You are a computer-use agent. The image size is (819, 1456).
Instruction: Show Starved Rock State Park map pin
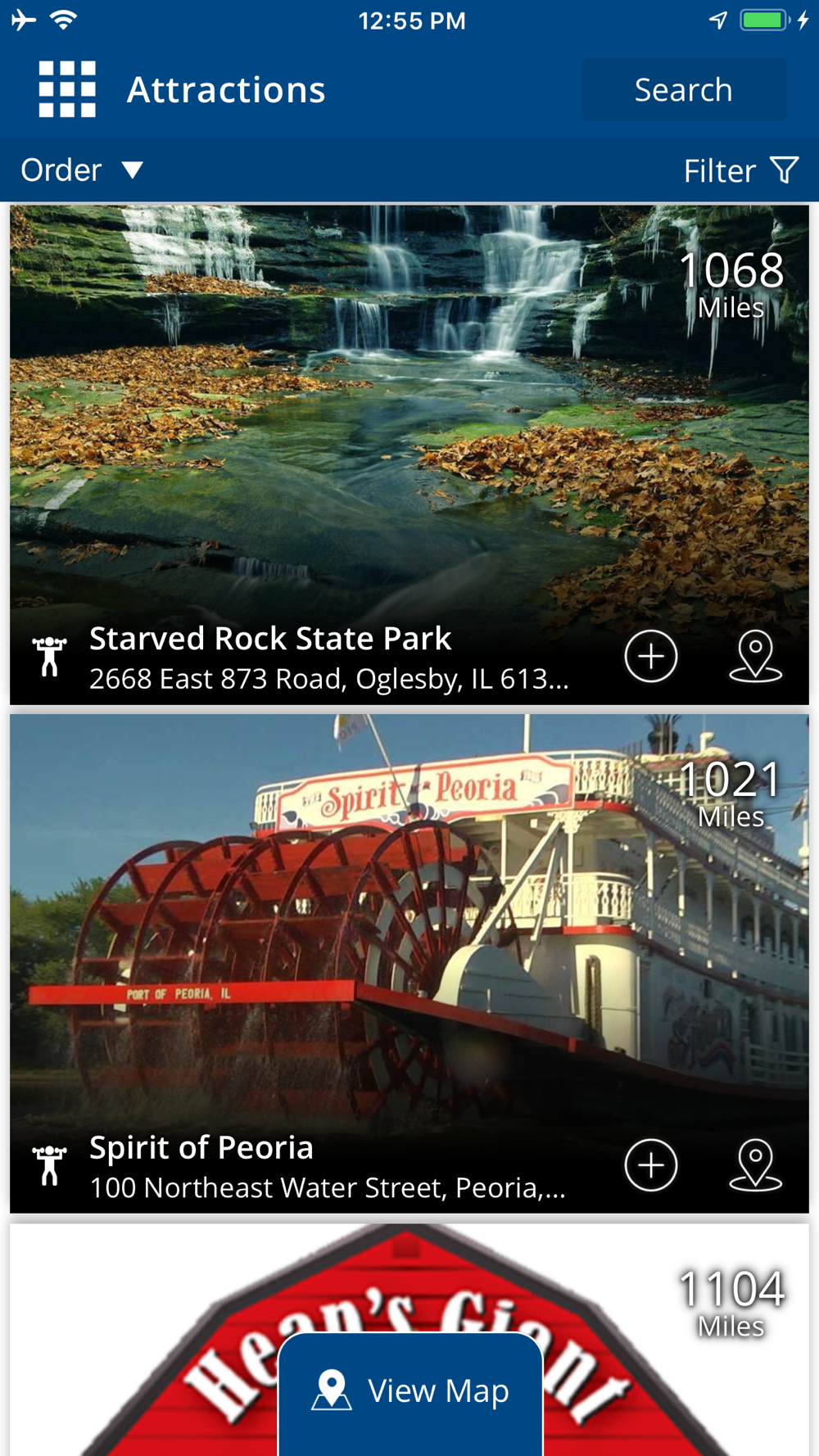pos(755,656)
